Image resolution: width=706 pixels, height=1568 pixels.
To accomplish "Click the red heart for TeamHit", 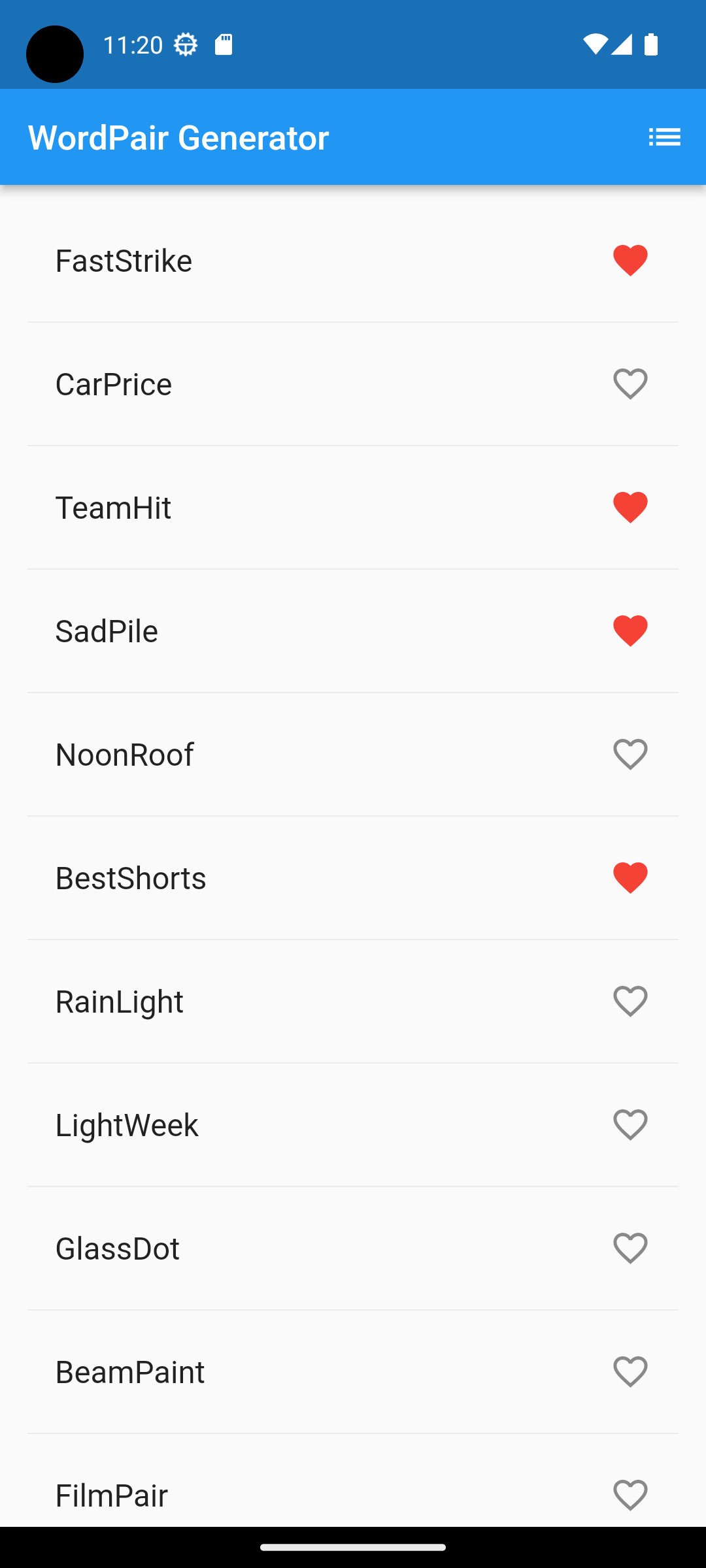I will (630, 506).
